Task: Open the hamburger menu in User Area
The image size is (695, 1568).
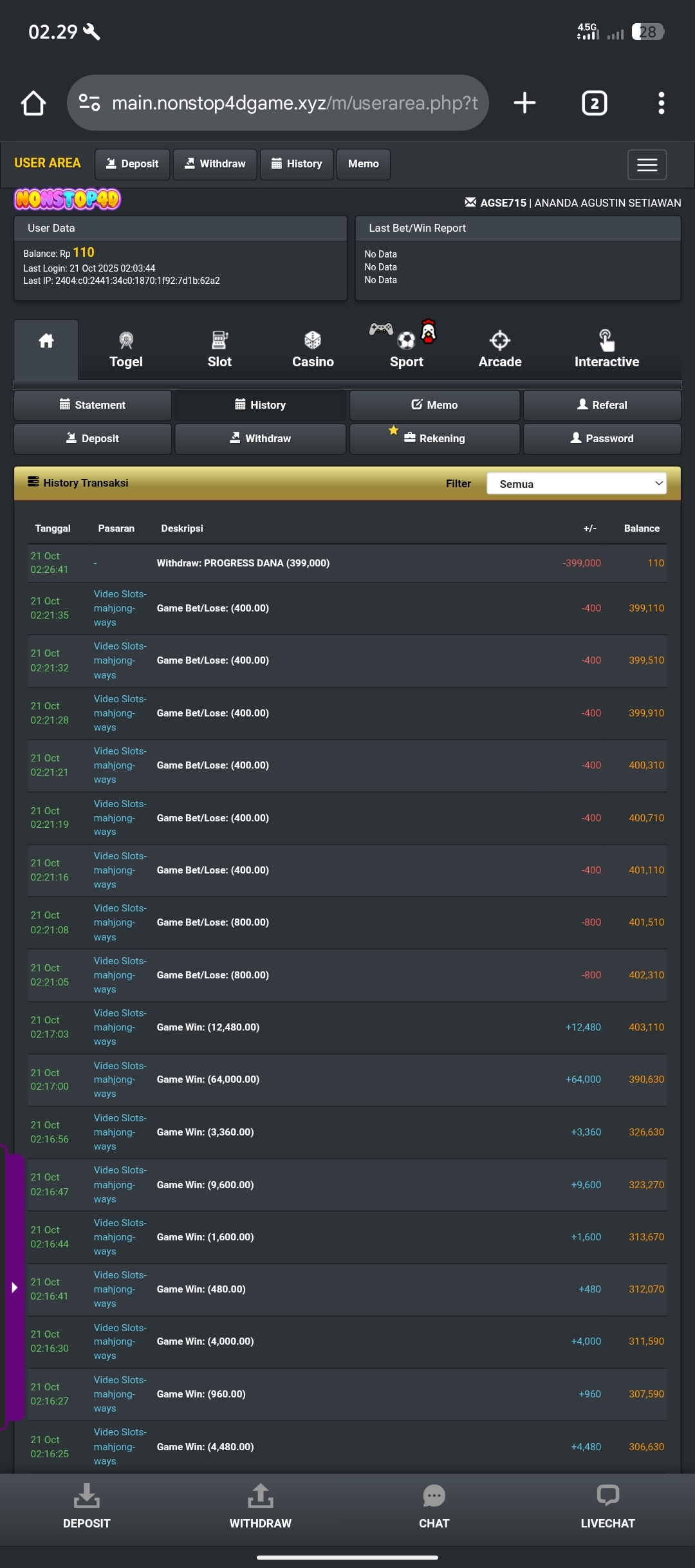Action: (x=647, y=165)
